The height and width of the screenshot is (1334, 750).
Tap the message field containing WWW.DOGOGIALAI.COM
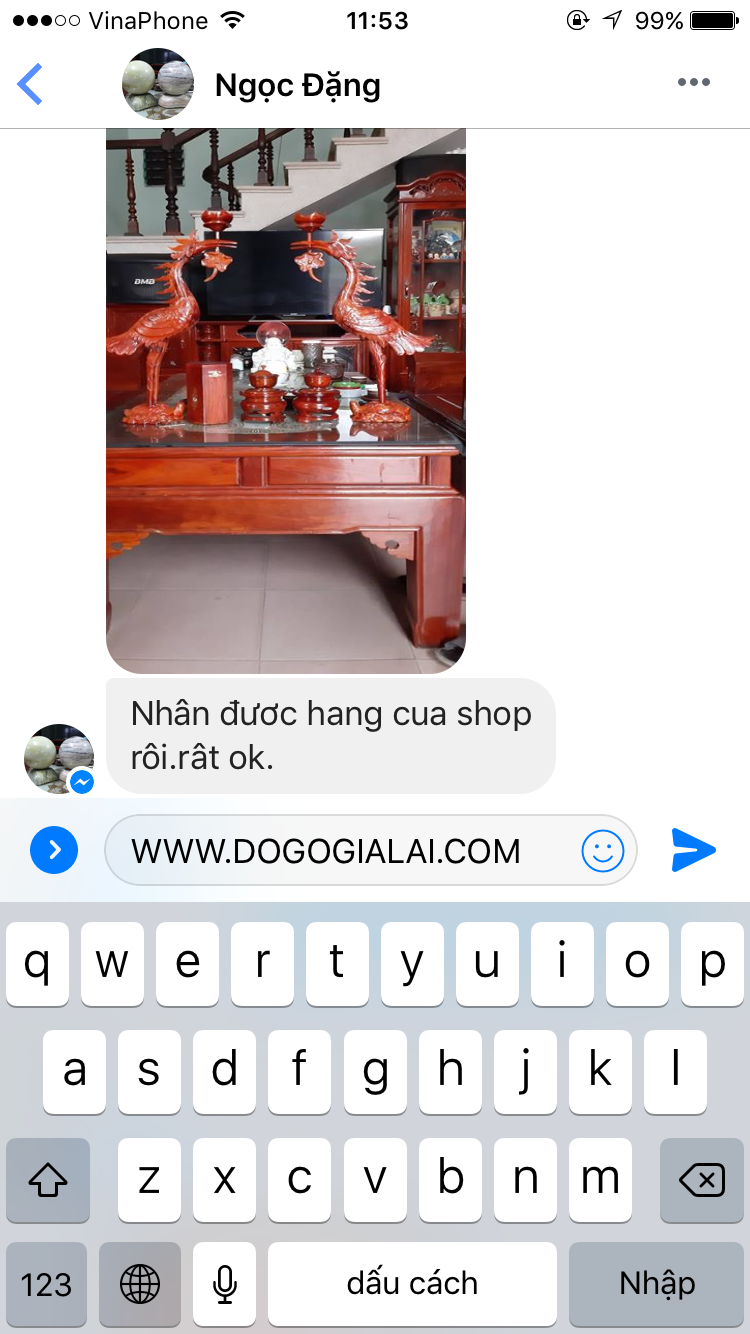click(x=340, y=851)
